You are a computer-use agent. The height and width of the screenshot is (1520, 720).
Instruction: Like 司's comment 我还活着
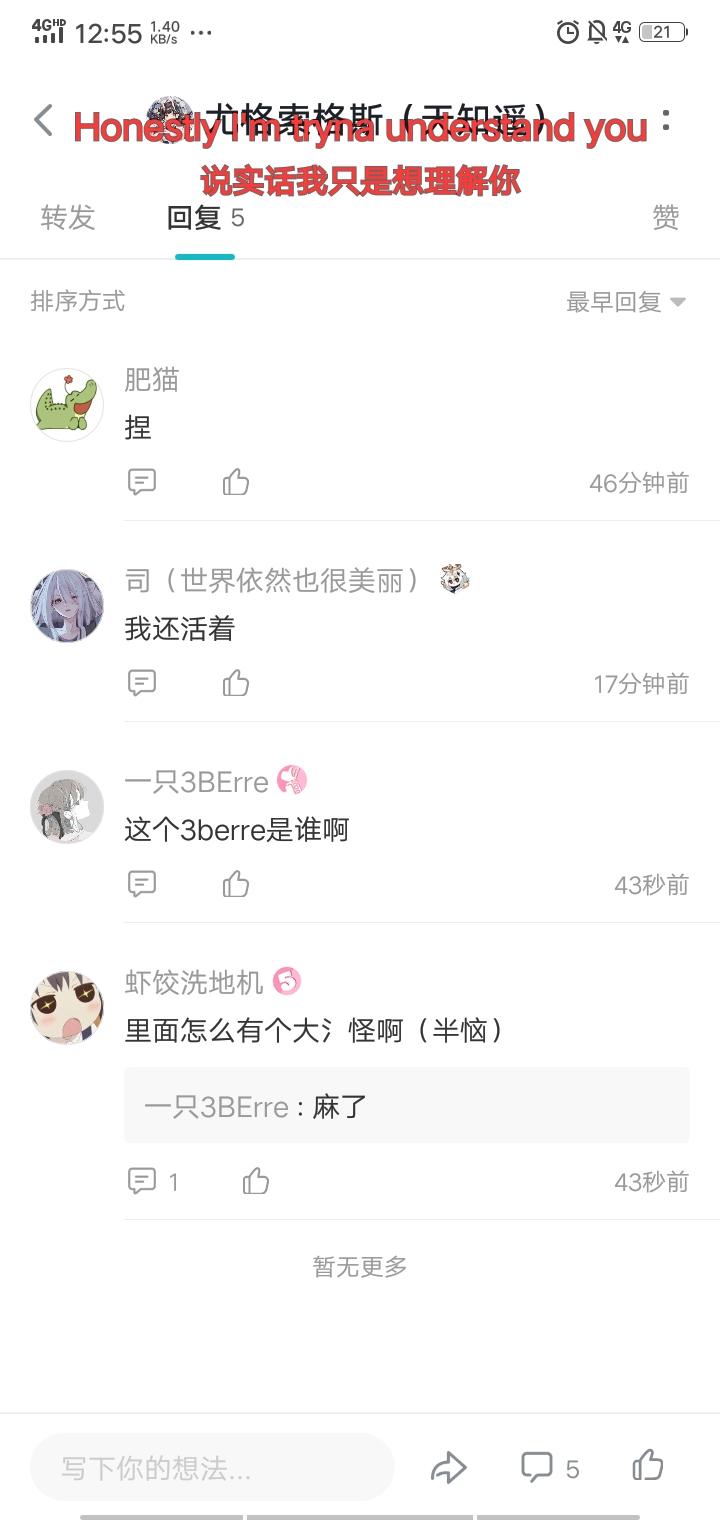[235, 683]
